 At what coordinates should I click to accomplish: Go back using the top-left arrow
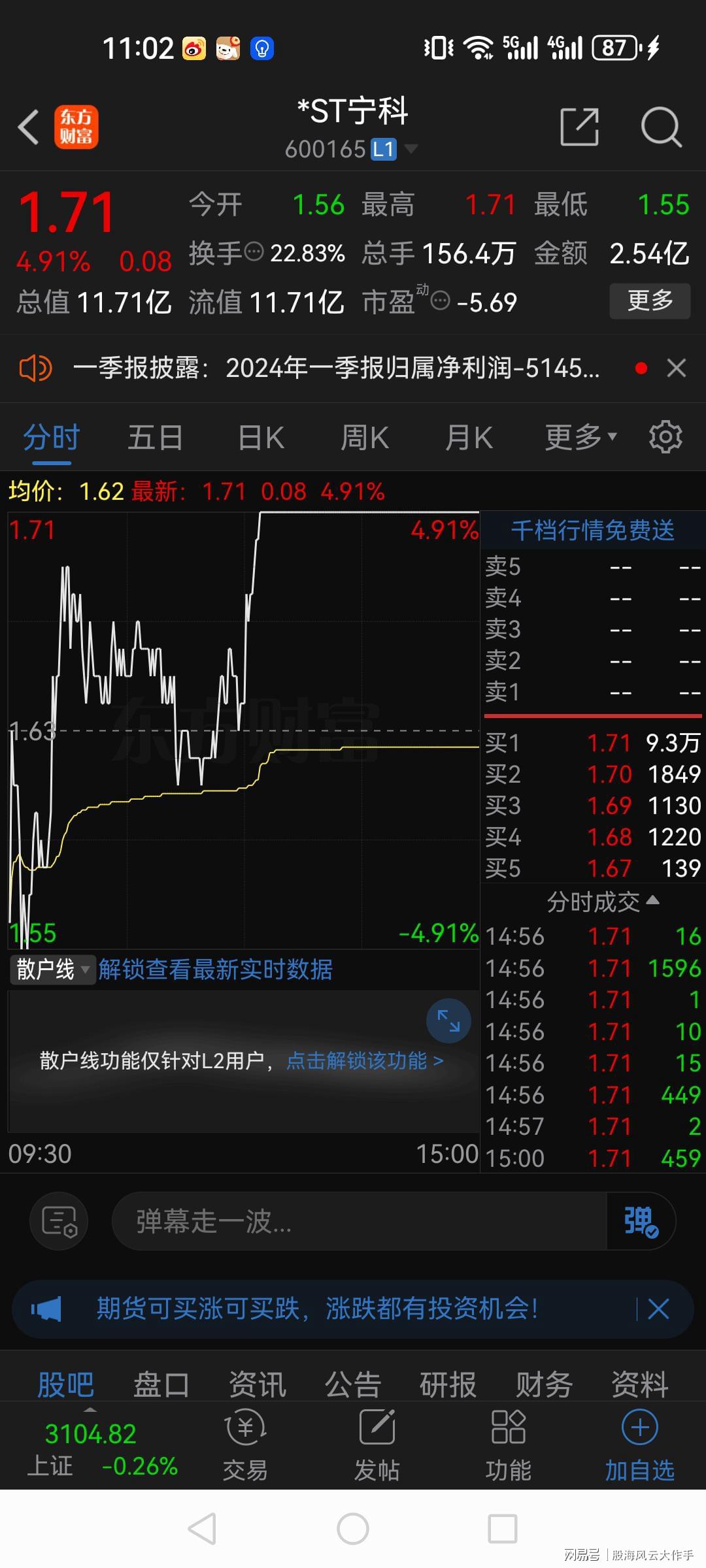coord(29,127)
